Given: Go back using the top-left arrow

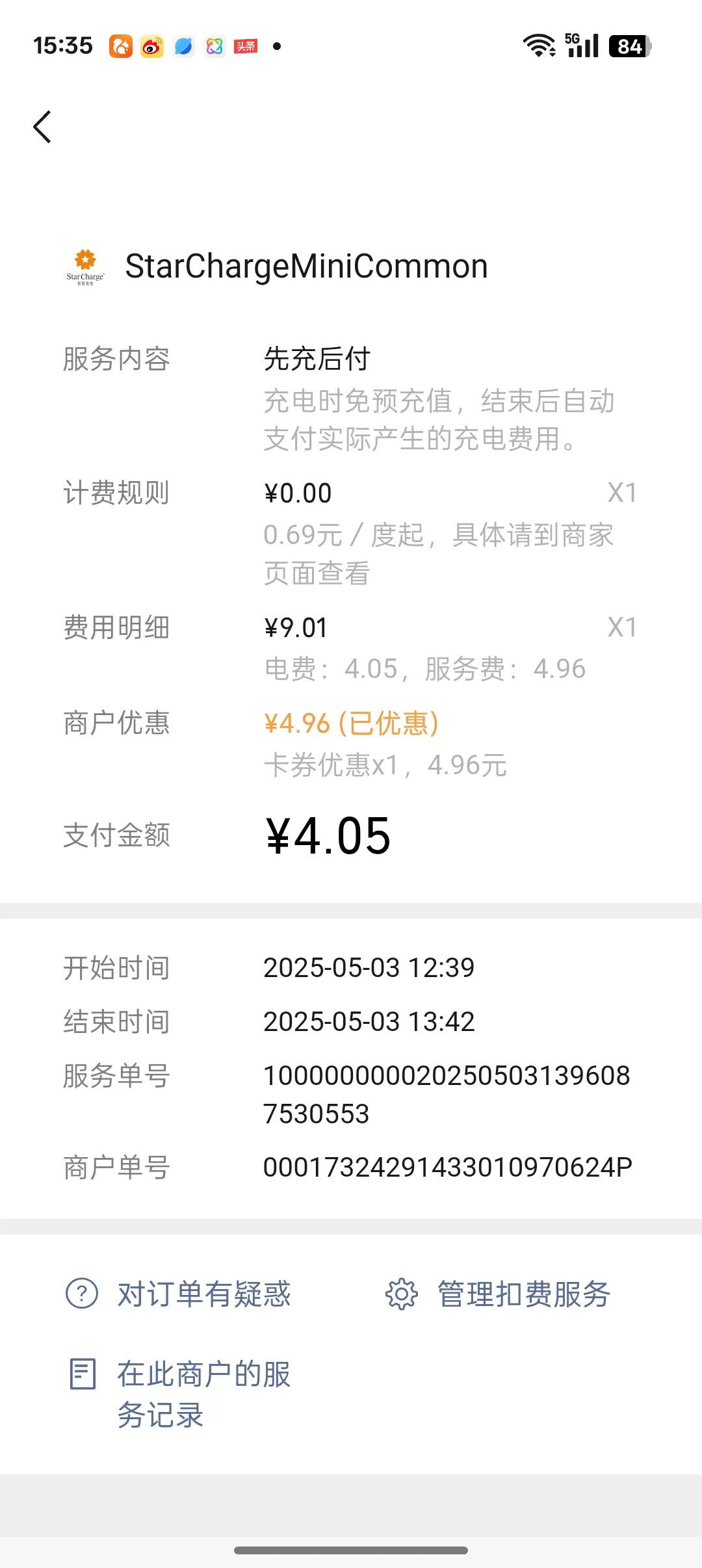Looking at the screenshot, I should [42, 127].
